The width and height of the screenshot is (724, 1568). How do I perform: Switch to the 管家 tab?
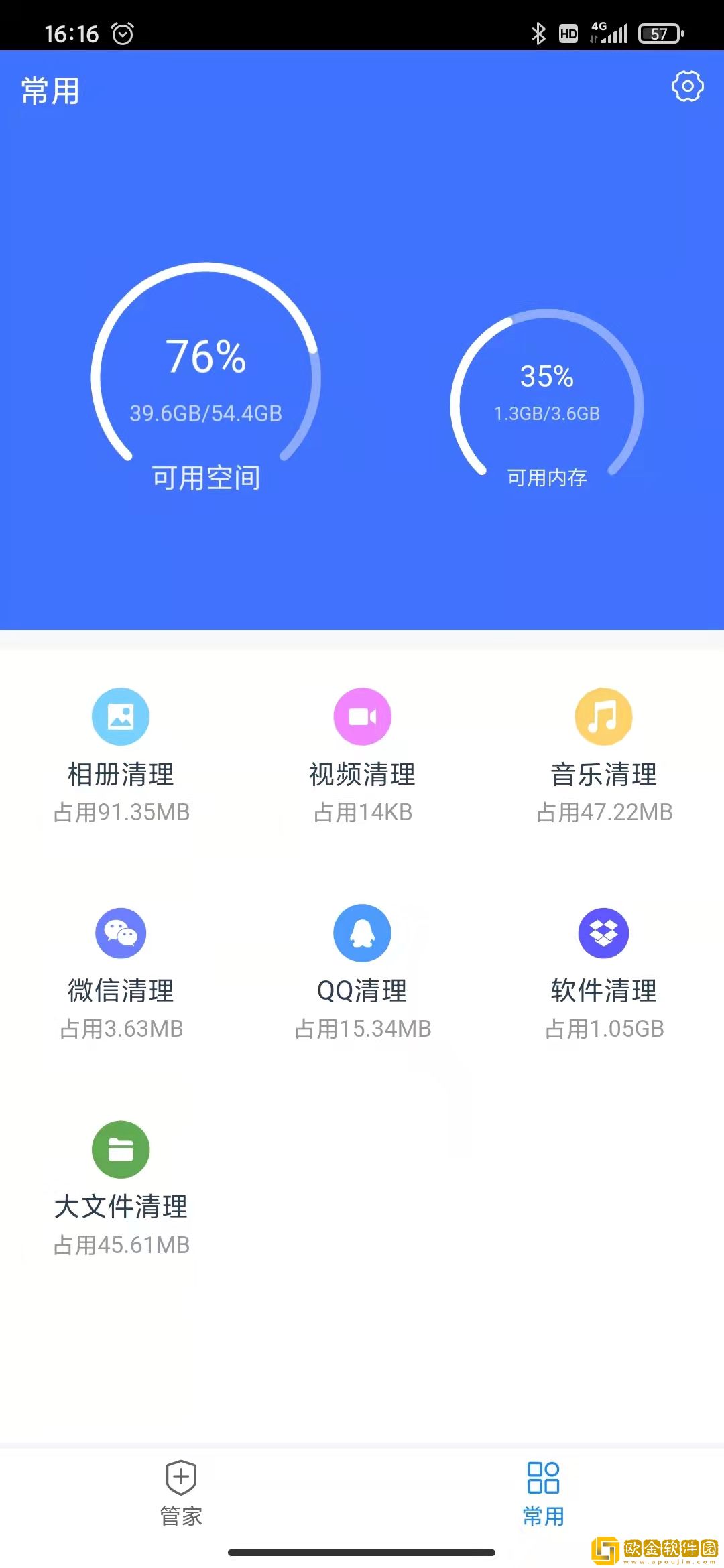[180, 1494]
